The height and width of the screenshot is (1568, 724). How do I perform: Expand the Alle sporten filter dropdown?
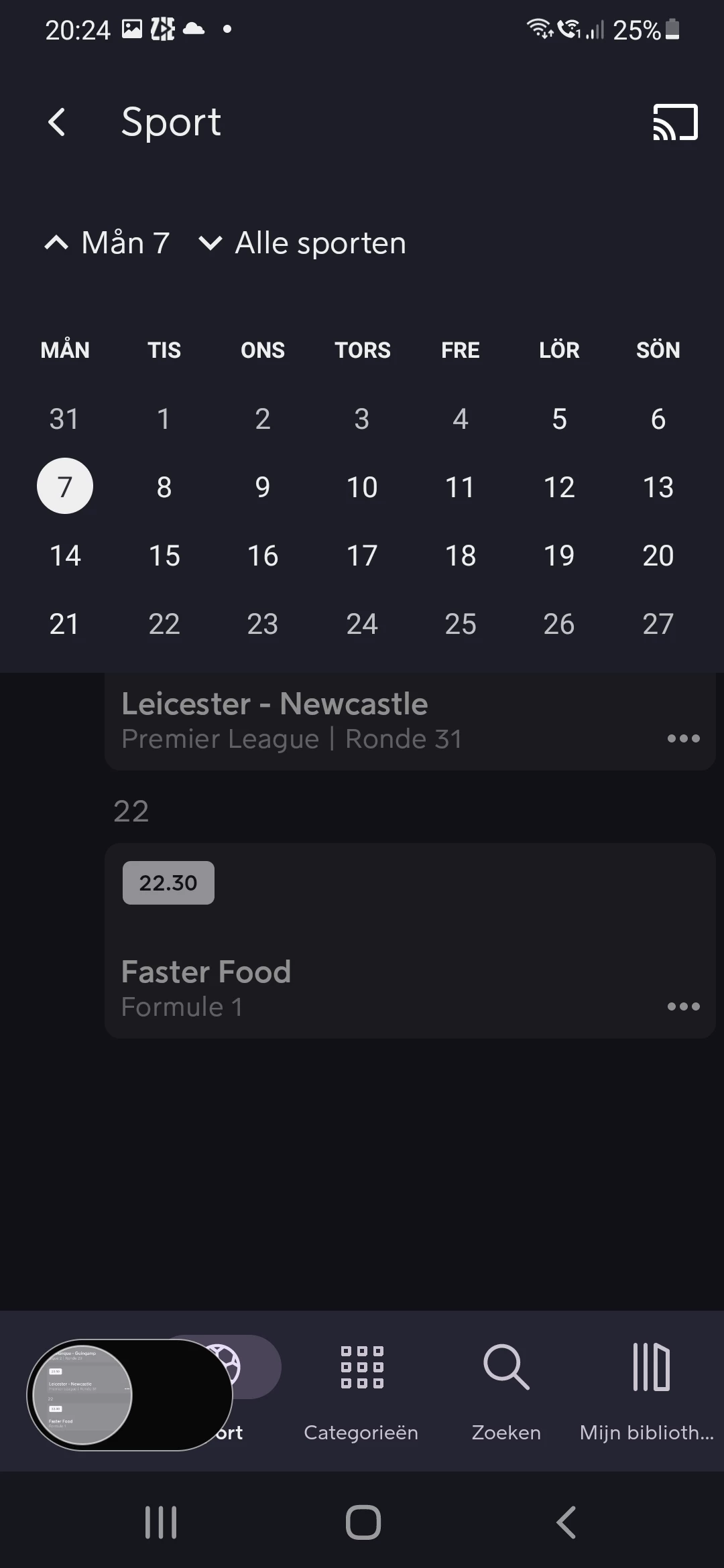tap(303, 243)
